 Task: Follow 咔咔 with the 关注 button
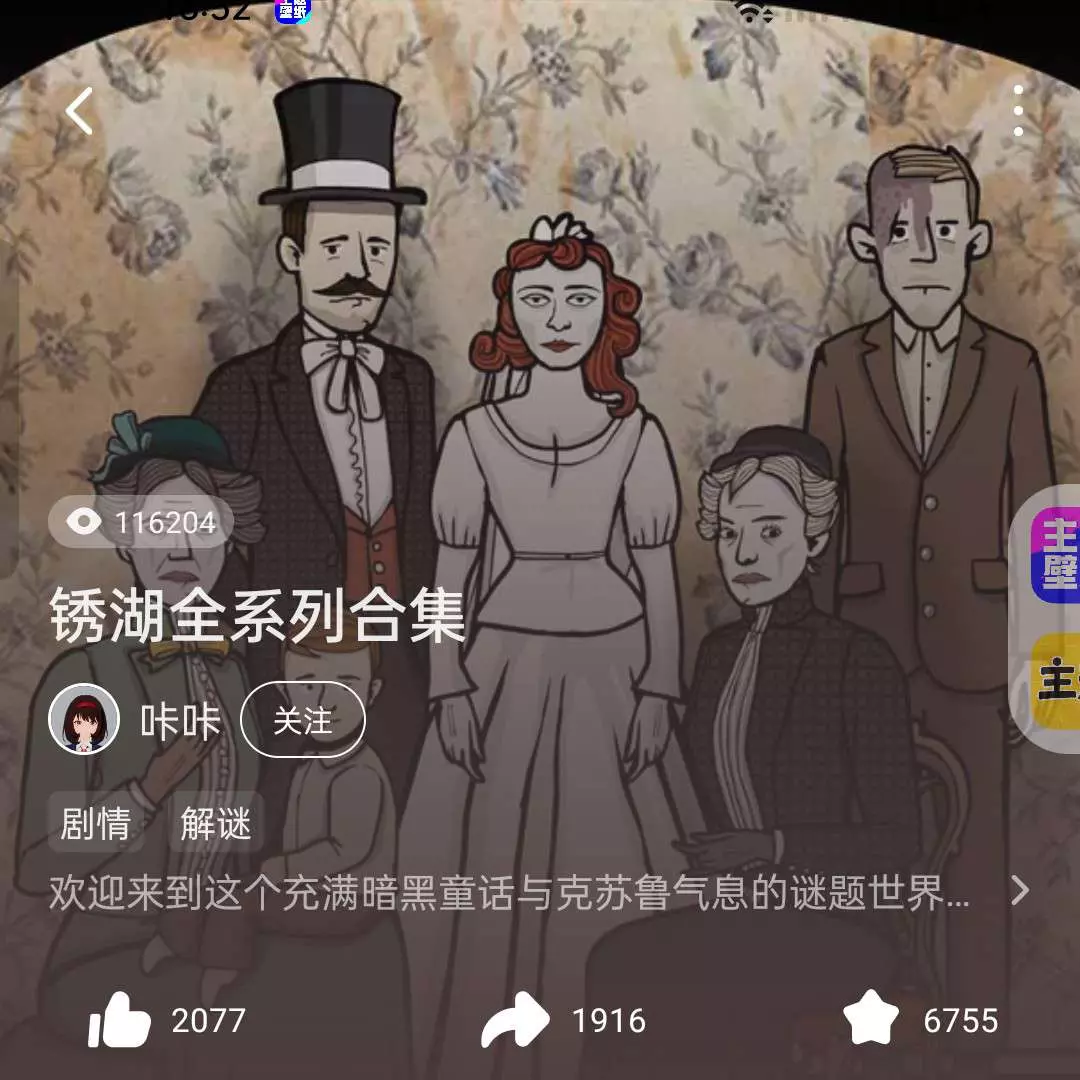tap(303, 720)
